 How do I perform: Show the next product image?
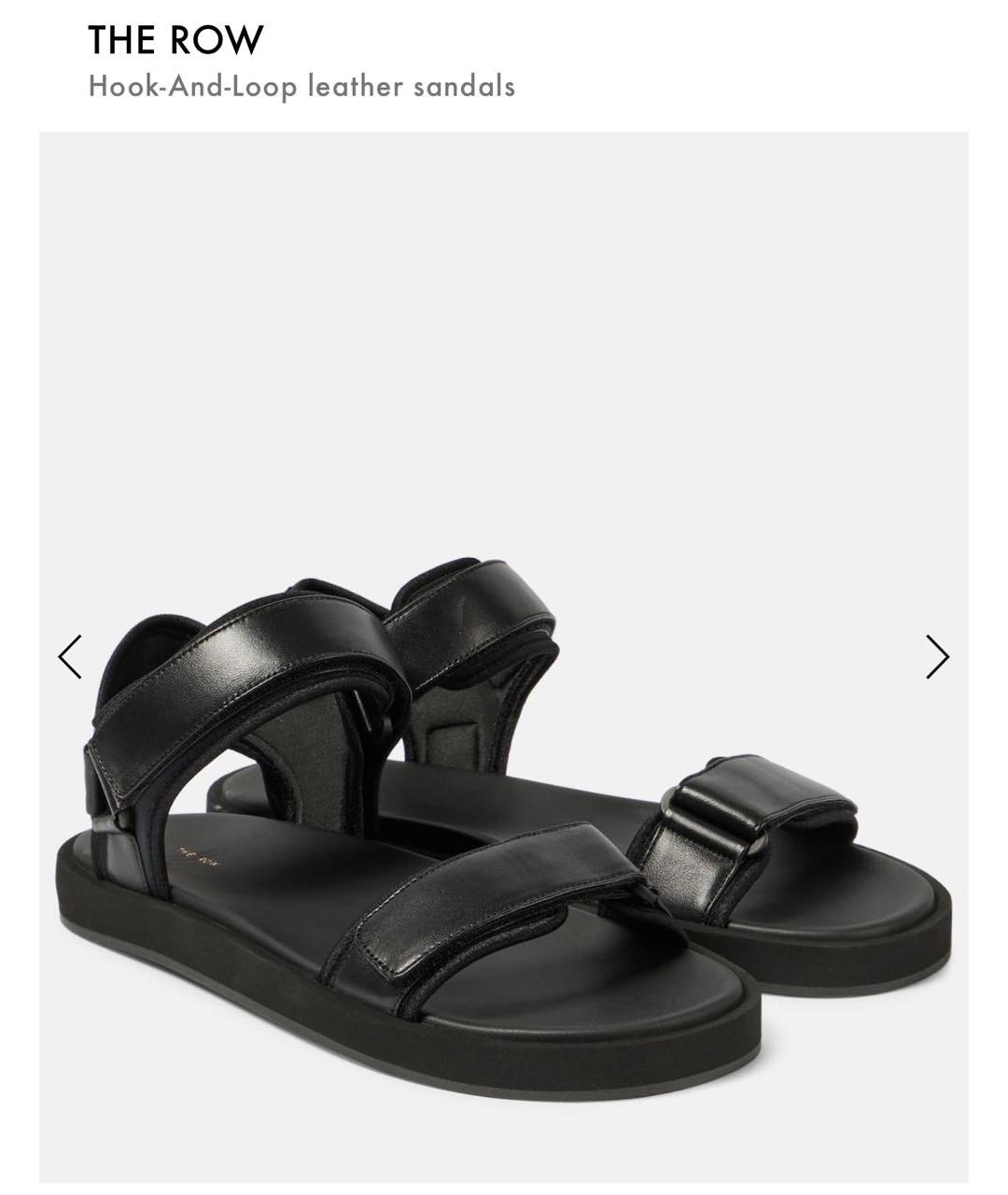coord(936,656)
